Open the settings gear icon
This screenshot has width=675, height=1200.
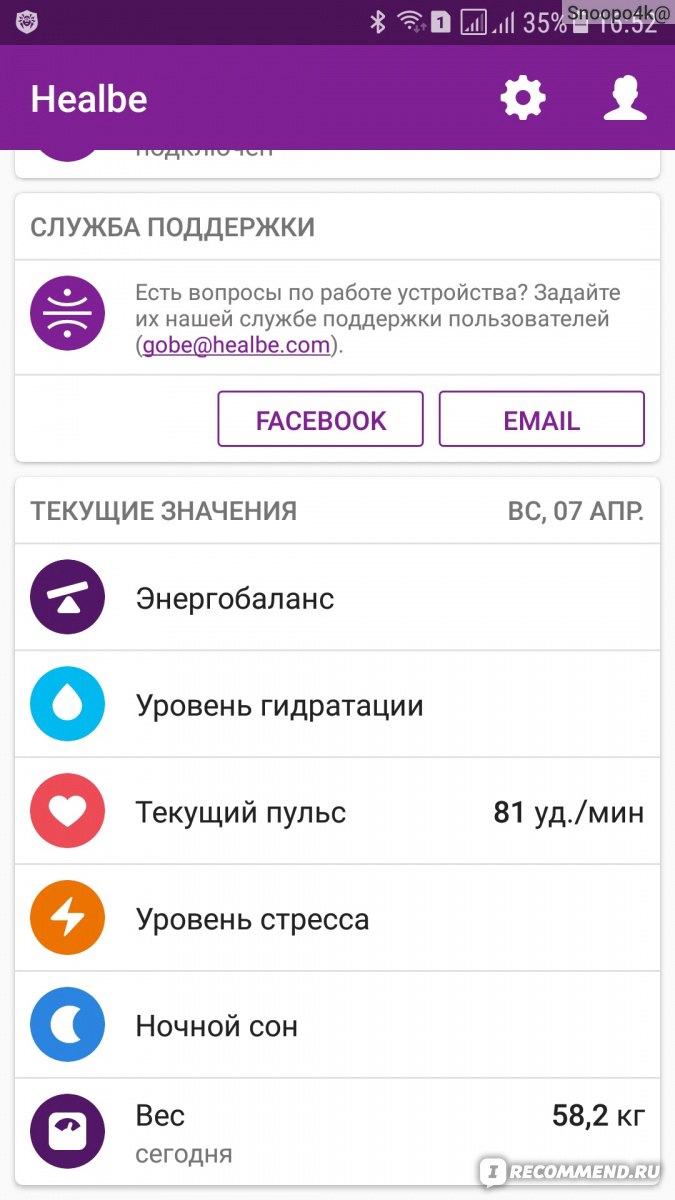point(523,98)
